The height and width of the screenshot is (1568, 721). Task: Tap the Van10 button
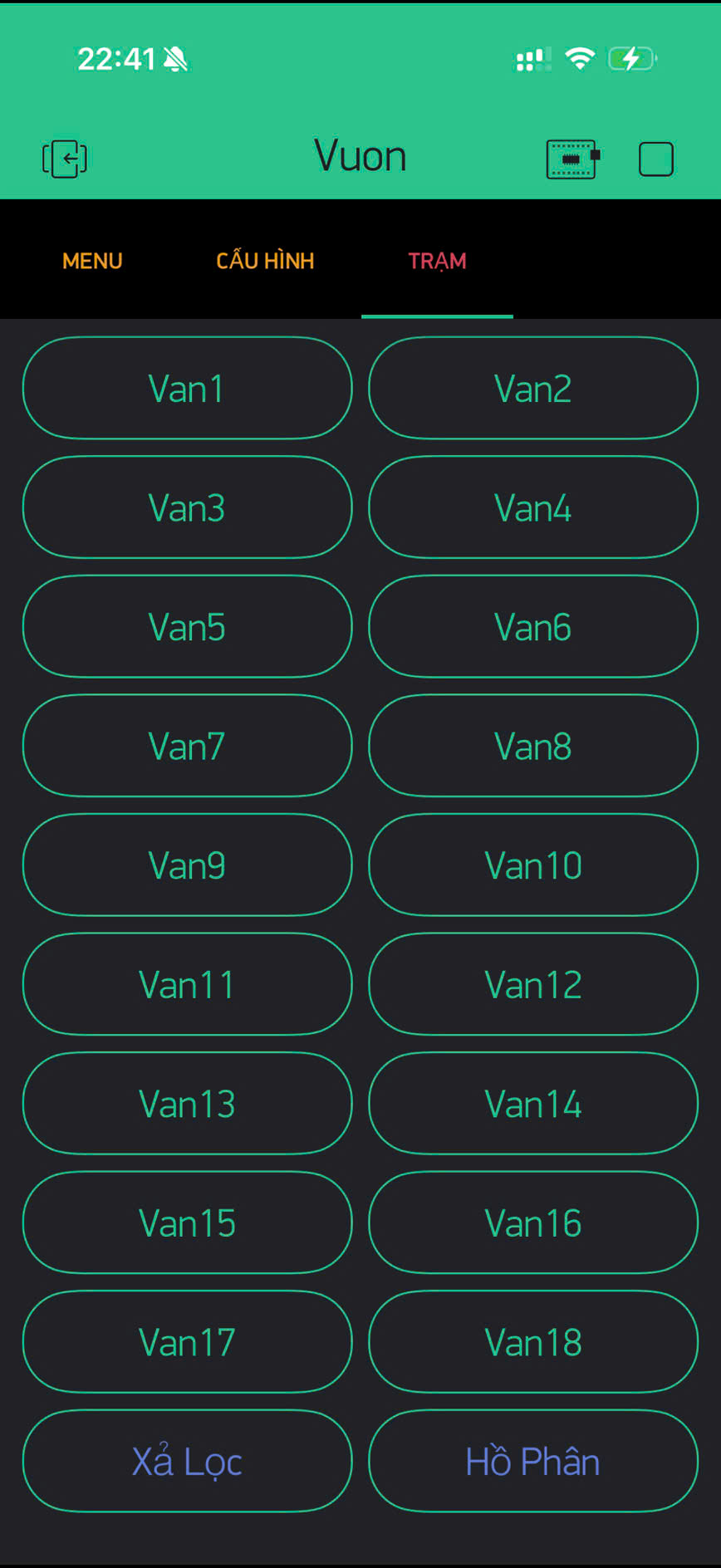click(x=533, y=865)
